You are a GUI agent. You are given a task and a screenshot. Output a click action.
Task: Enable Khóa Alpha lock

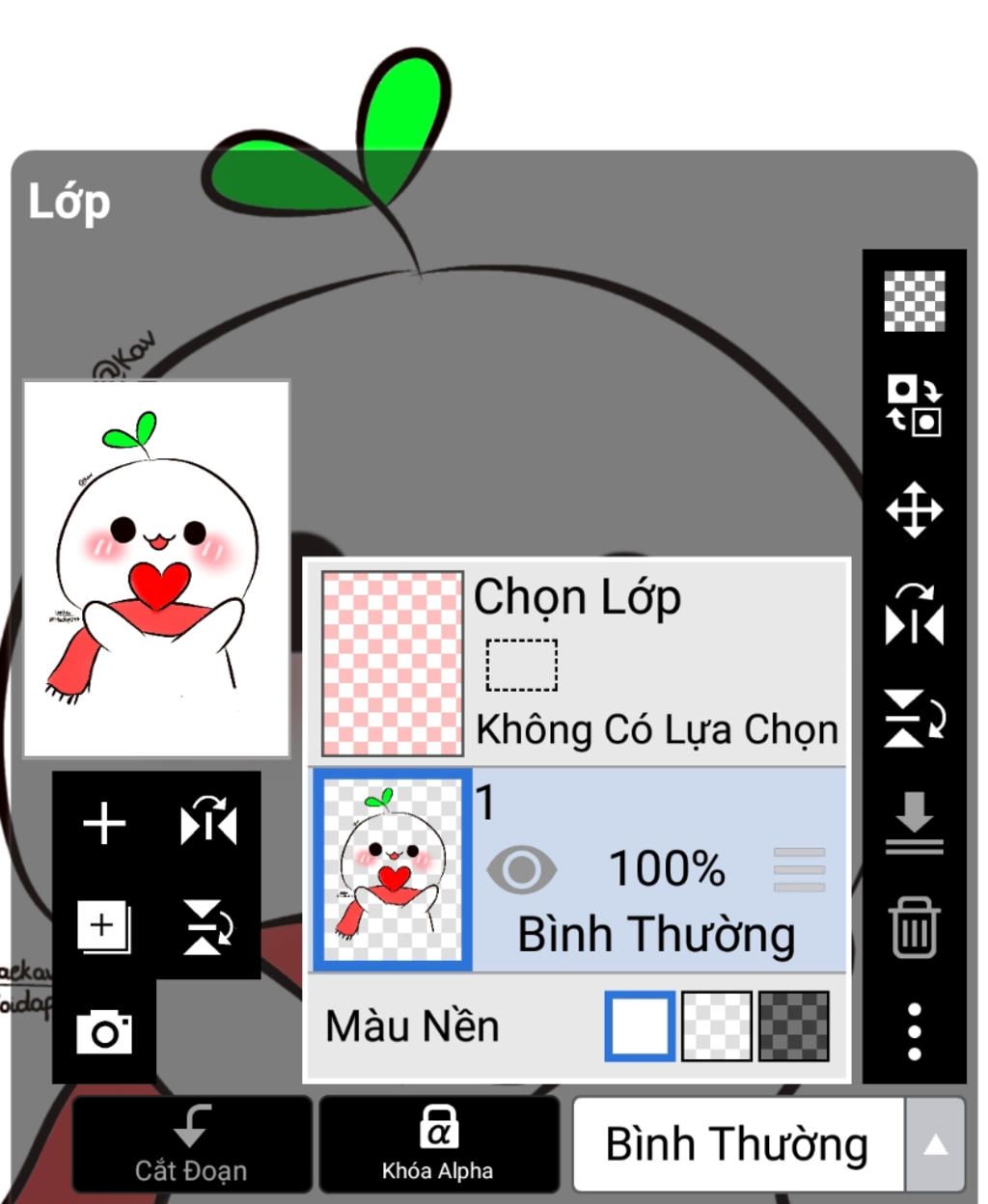[x=438, y=1144]
